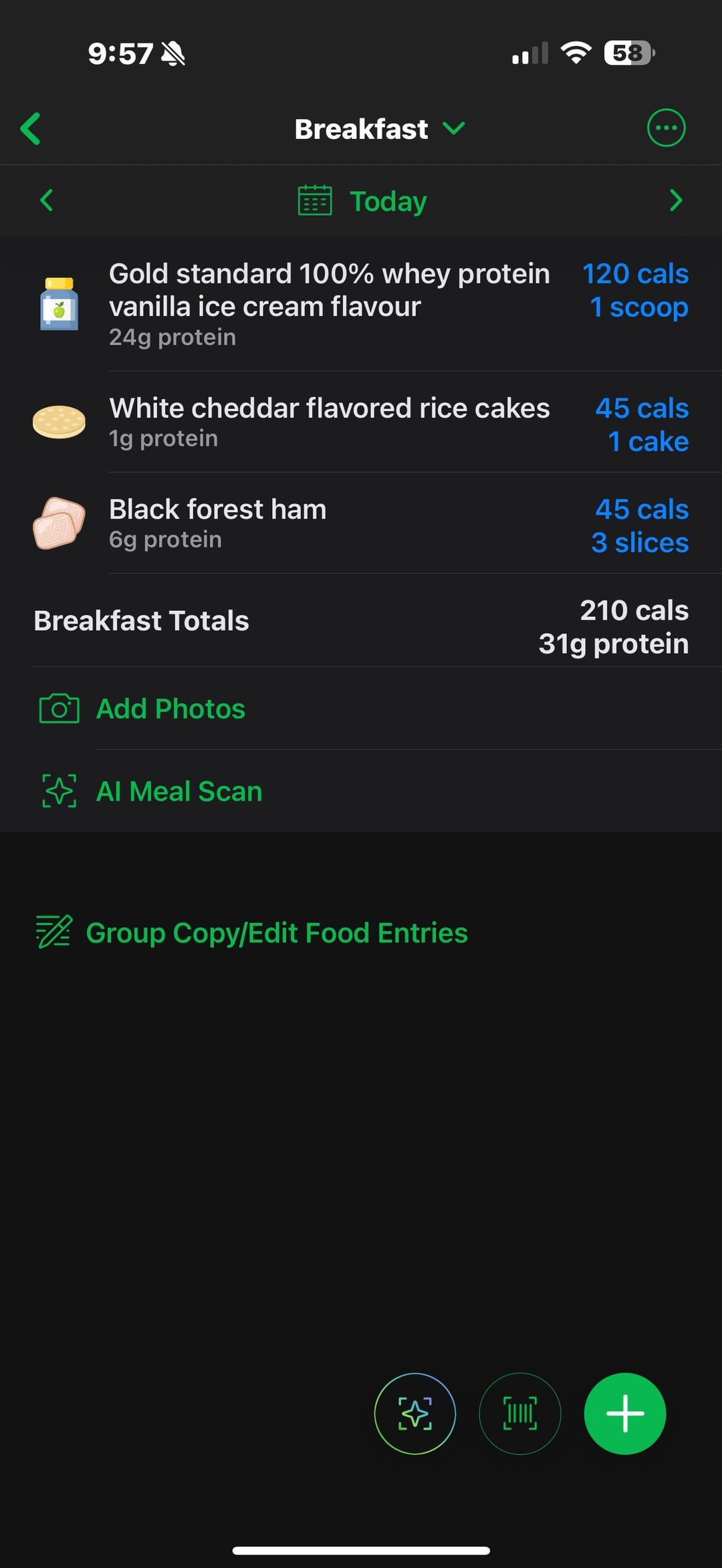Open the barcode scanner

click(519, 1414)
